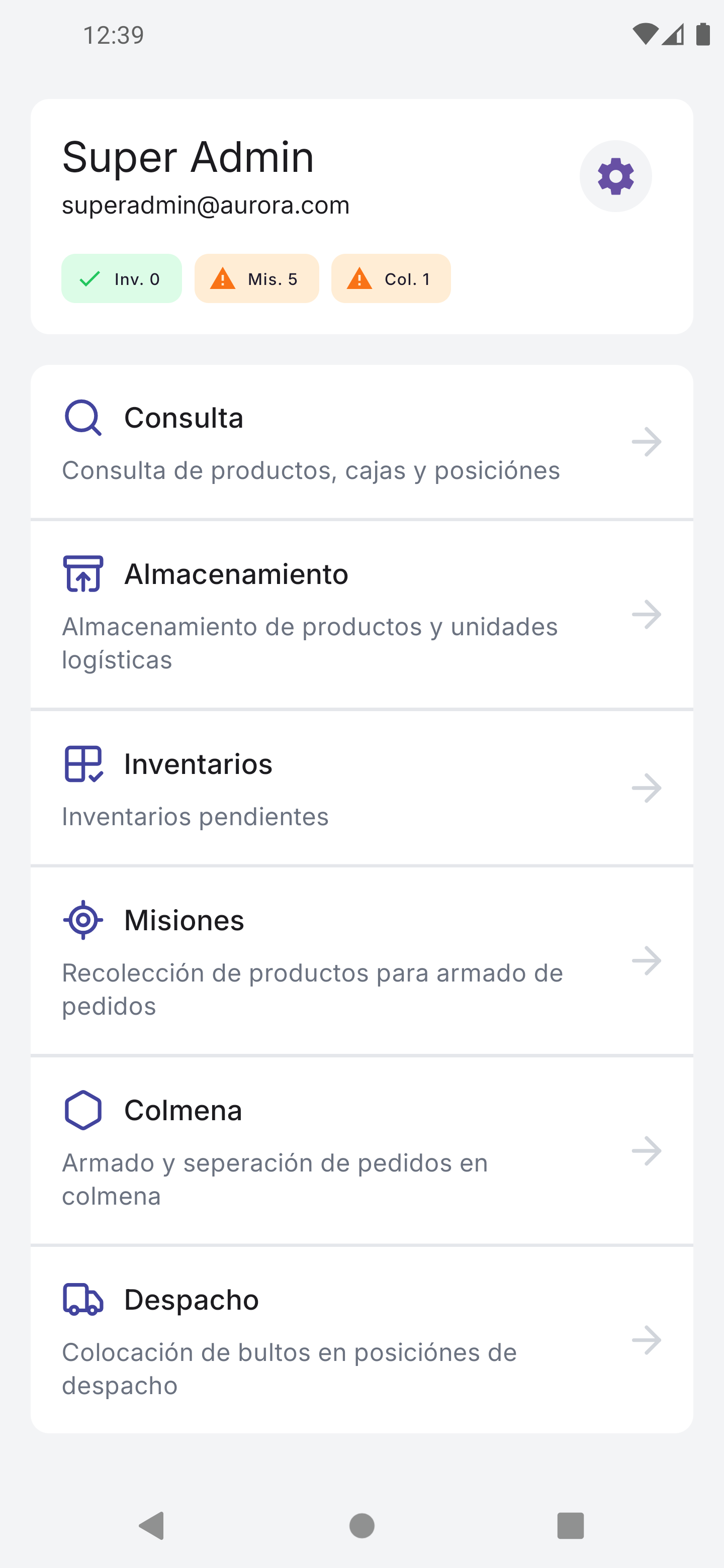Open the Col. 1 warning chip
This screenshot has height=1568, width=724.
[x=391, y=279]
